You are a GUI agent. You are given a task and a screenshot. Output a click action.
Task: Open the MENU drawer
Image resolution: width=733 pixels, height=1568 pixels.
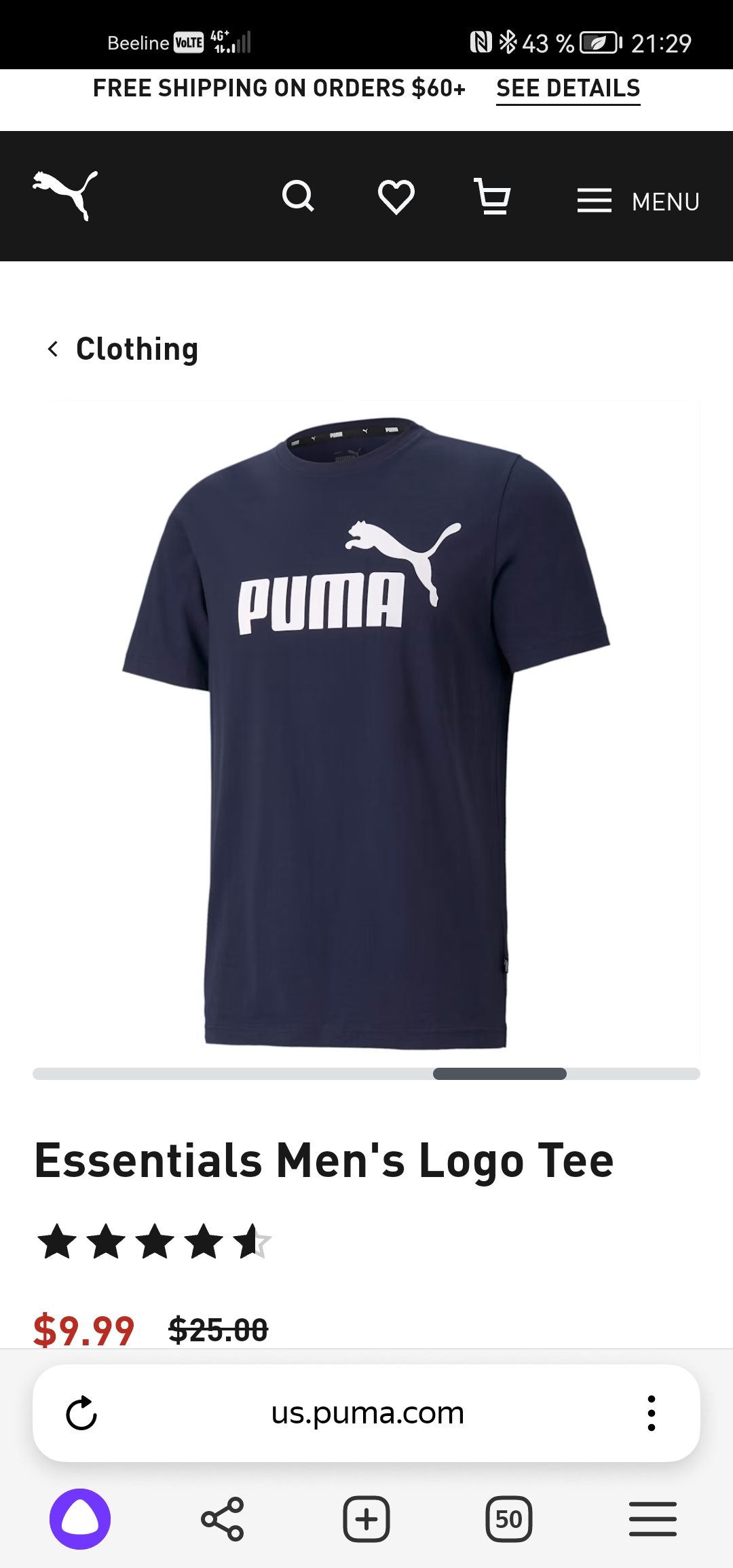[638, 202]
